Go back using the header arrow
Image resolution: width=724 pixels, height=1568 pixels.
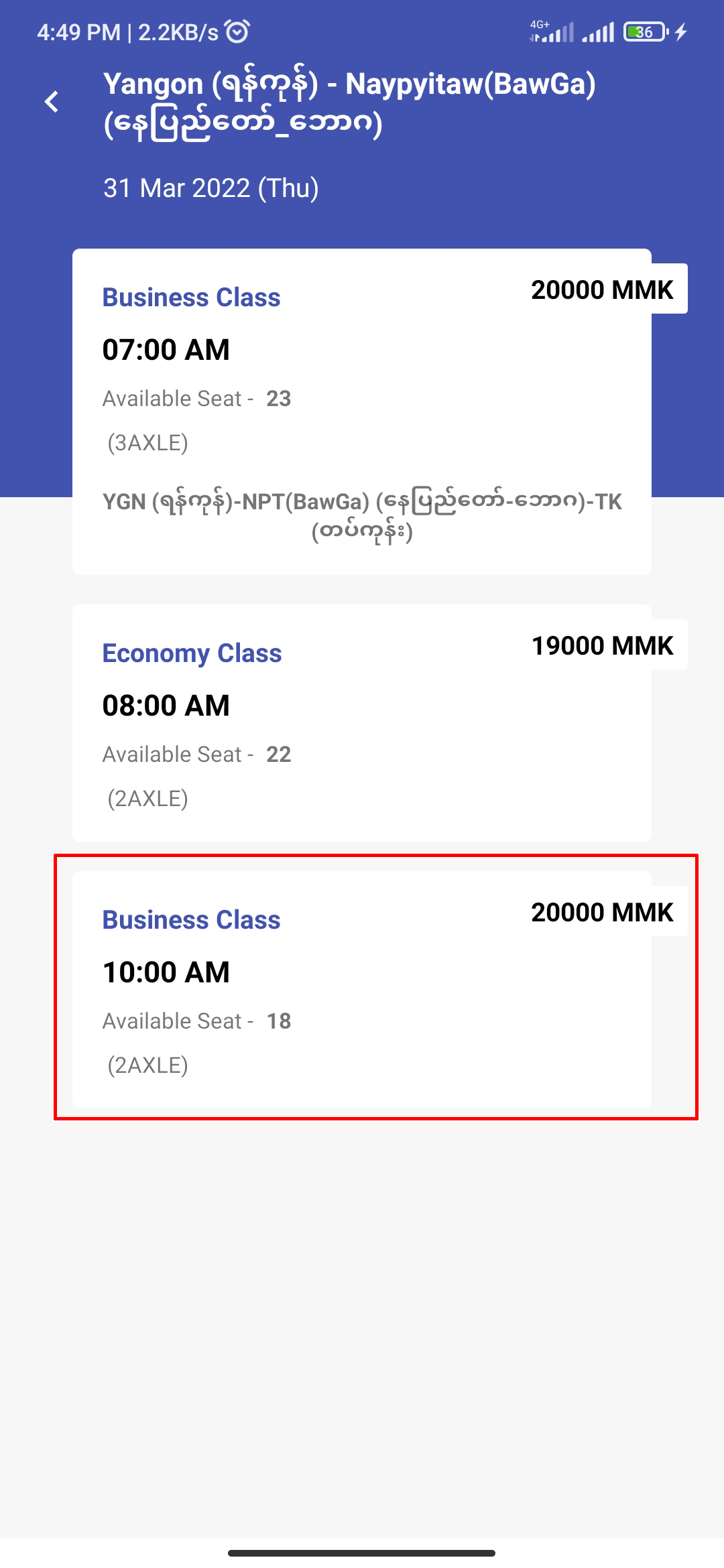click(x=52, y=102)
